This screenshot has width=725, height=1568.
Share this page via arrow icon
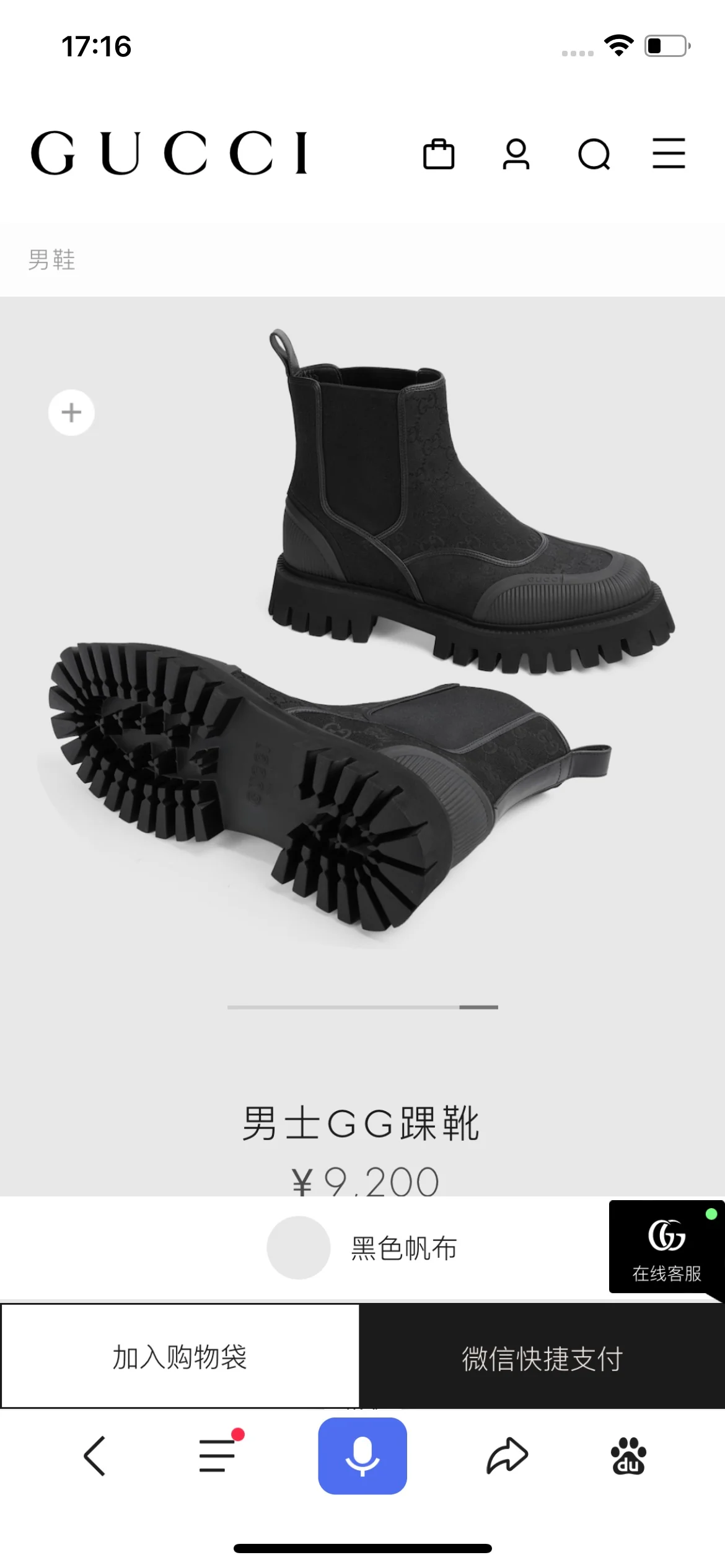[507, 1455]
